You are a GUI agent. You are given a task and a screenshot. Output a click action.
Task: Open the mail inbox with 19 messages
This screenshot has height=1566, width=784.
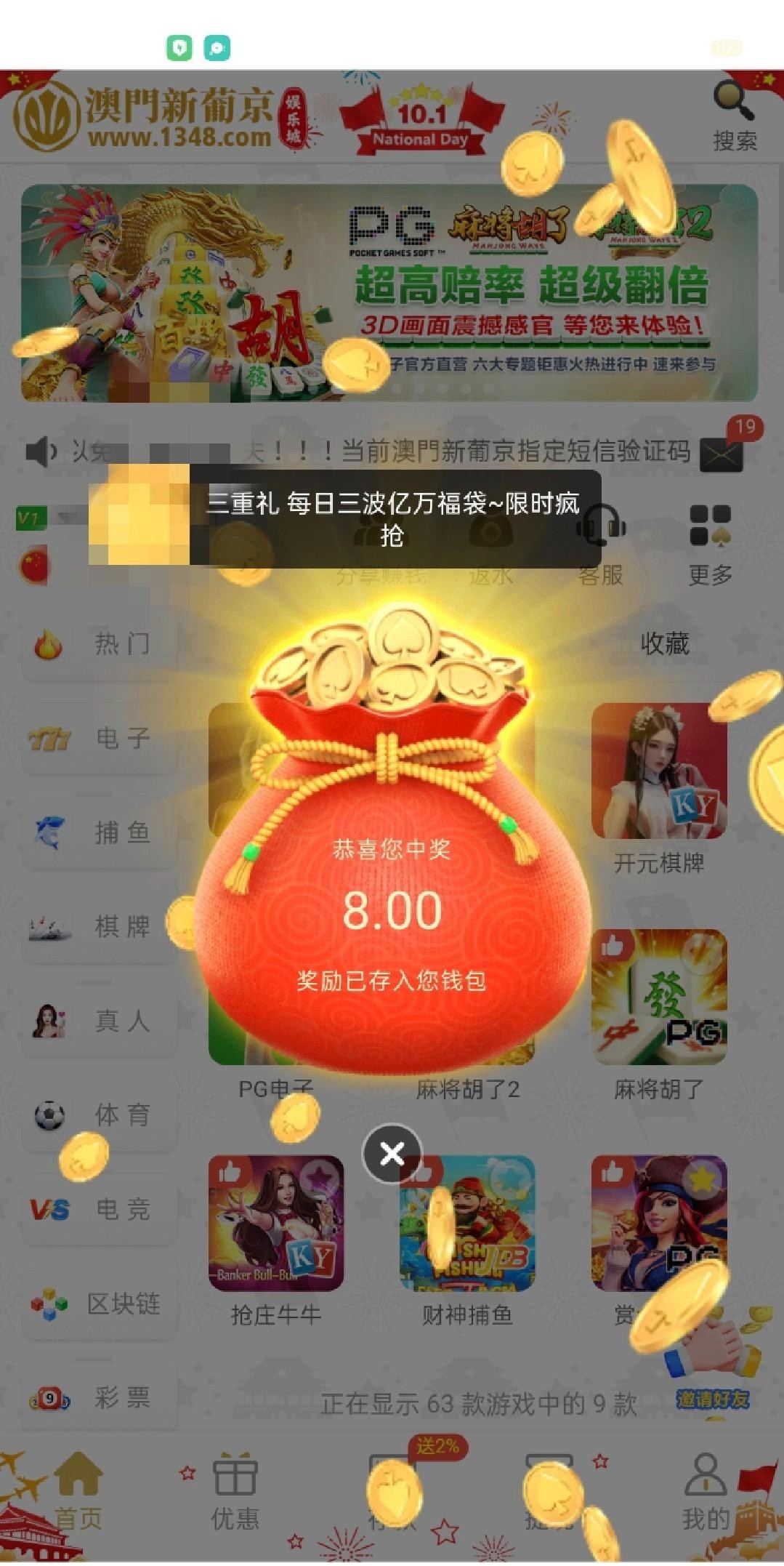[722, 453]
